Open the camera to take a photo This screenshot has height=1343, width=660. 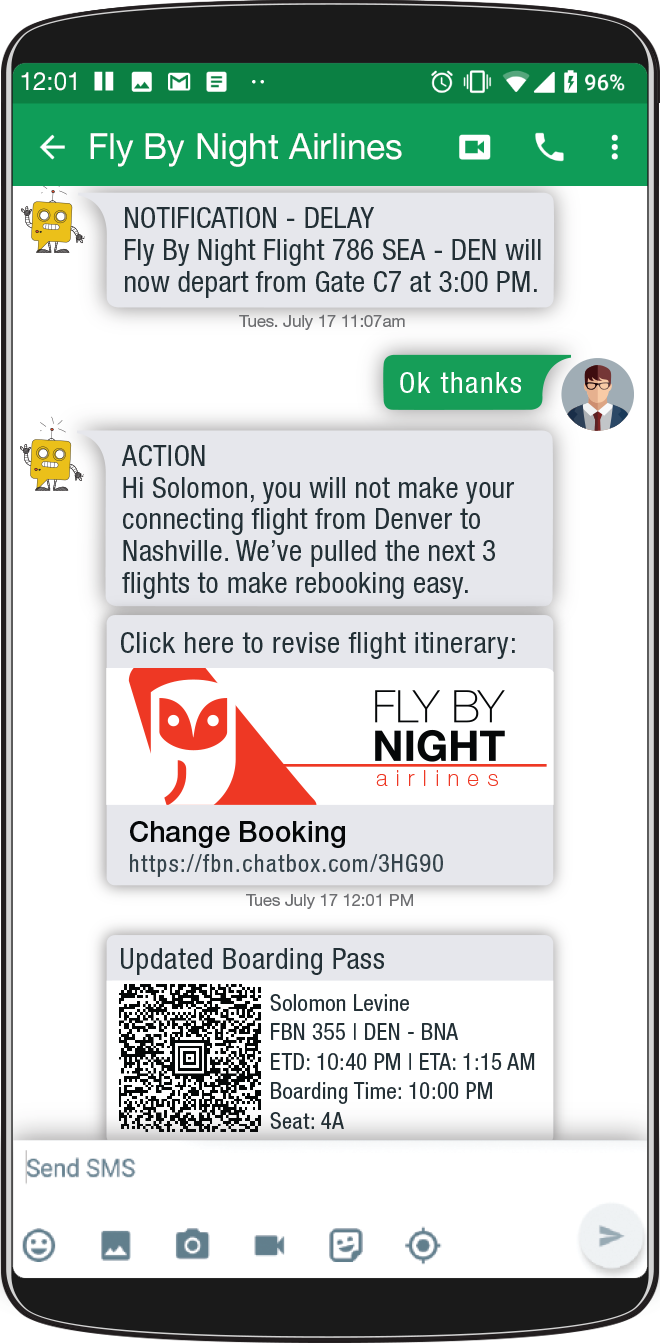click(x=192, y=1245)
